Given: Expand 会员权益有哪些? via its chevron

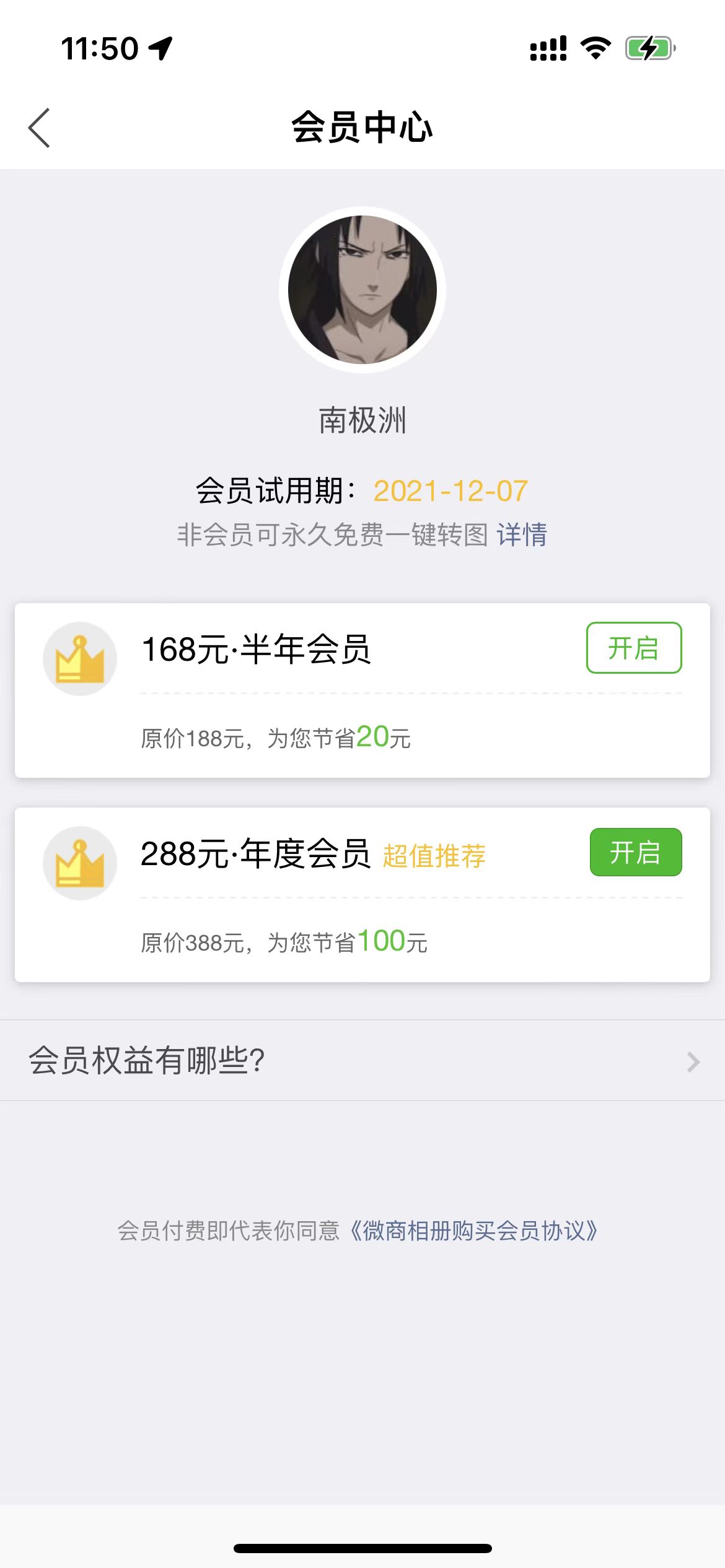Looking at the screenshot, I should tap(693, 1060).
